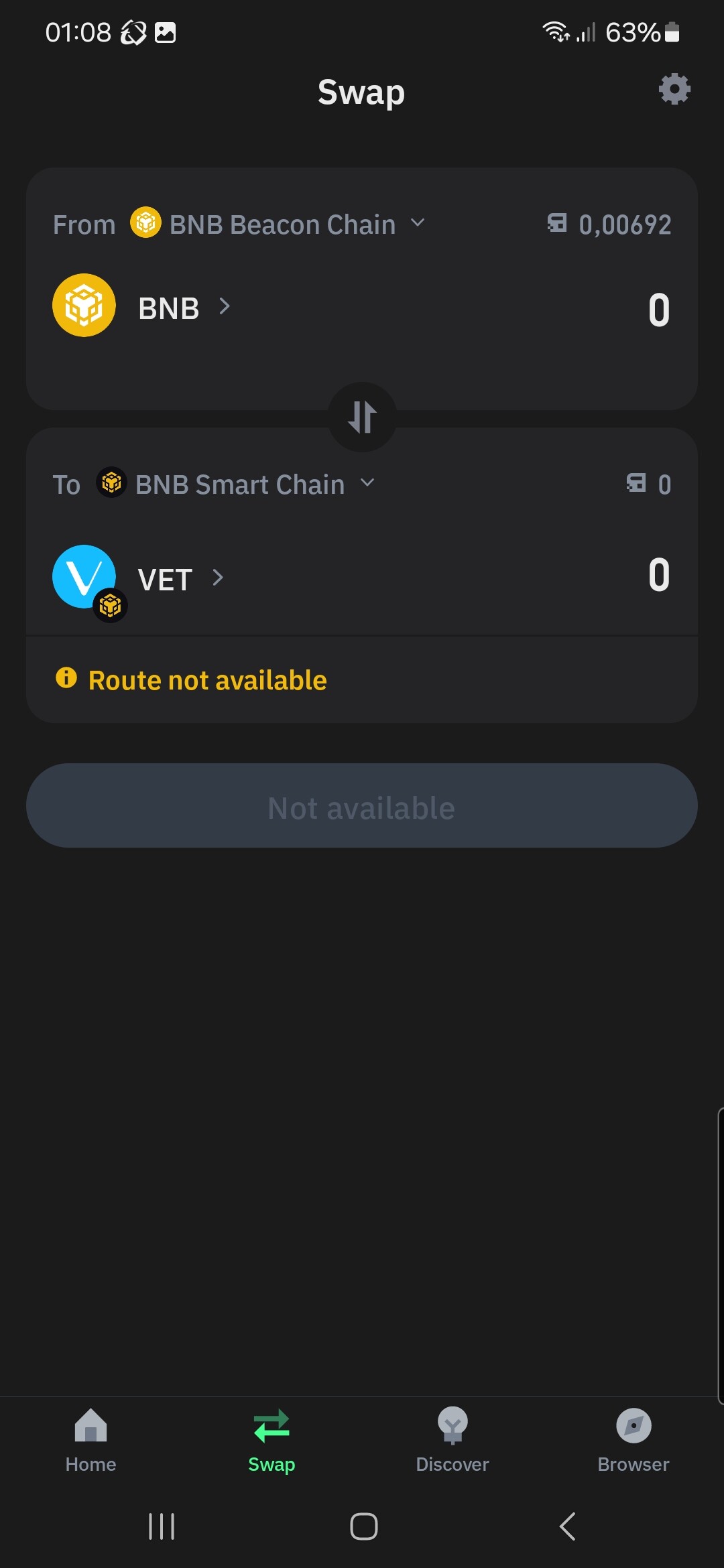Open swap settings gear
The width and height of the screenshot is (724, 1568).
point(674,89)
